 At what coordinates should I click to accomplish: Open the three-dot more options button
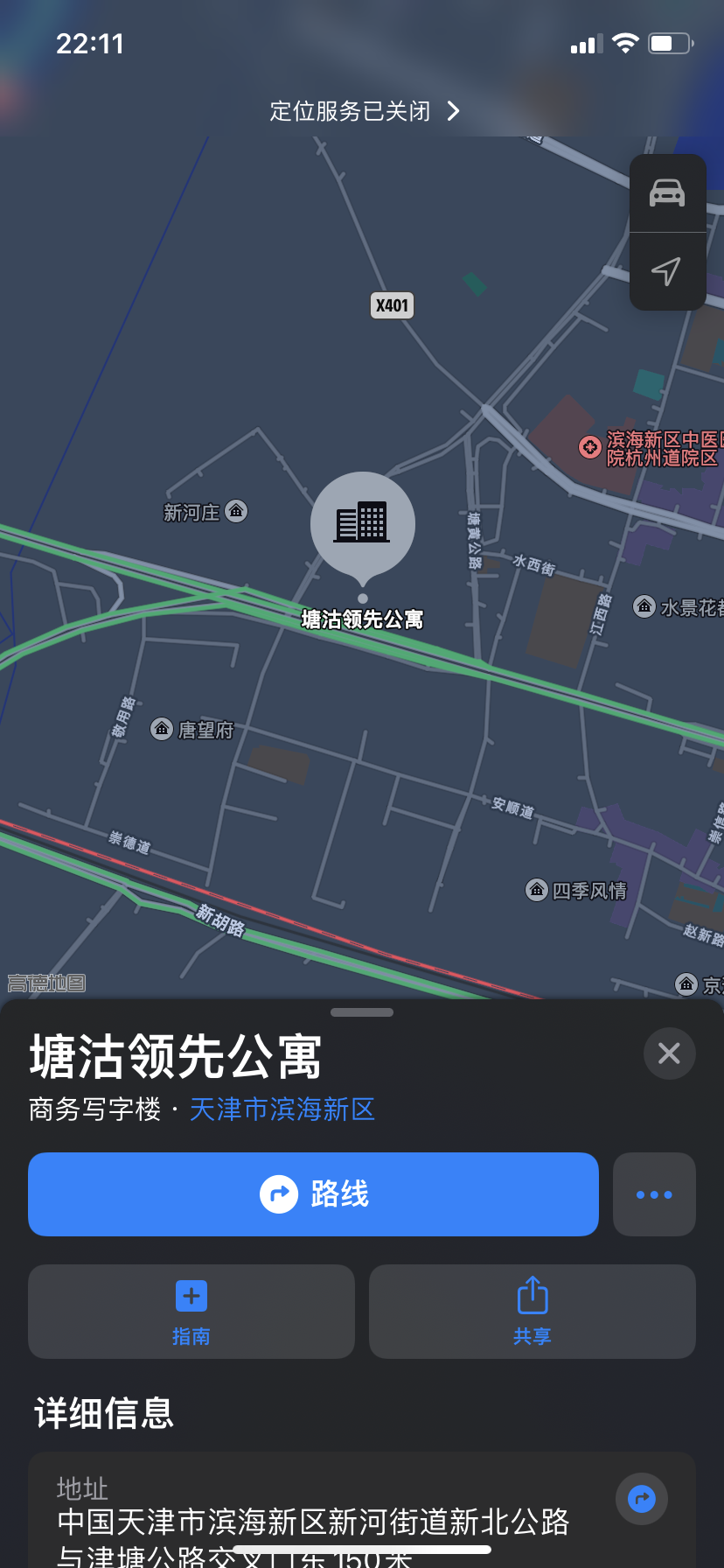pos(654,1193)
